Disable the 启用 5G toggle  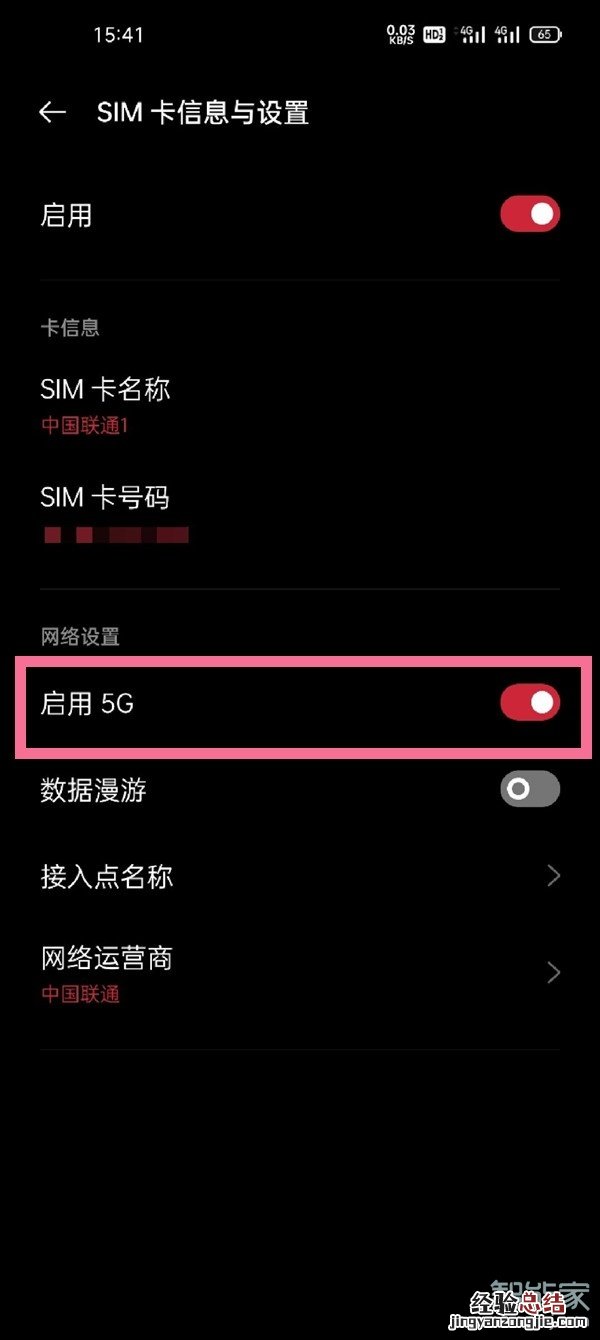coord(529,703)
